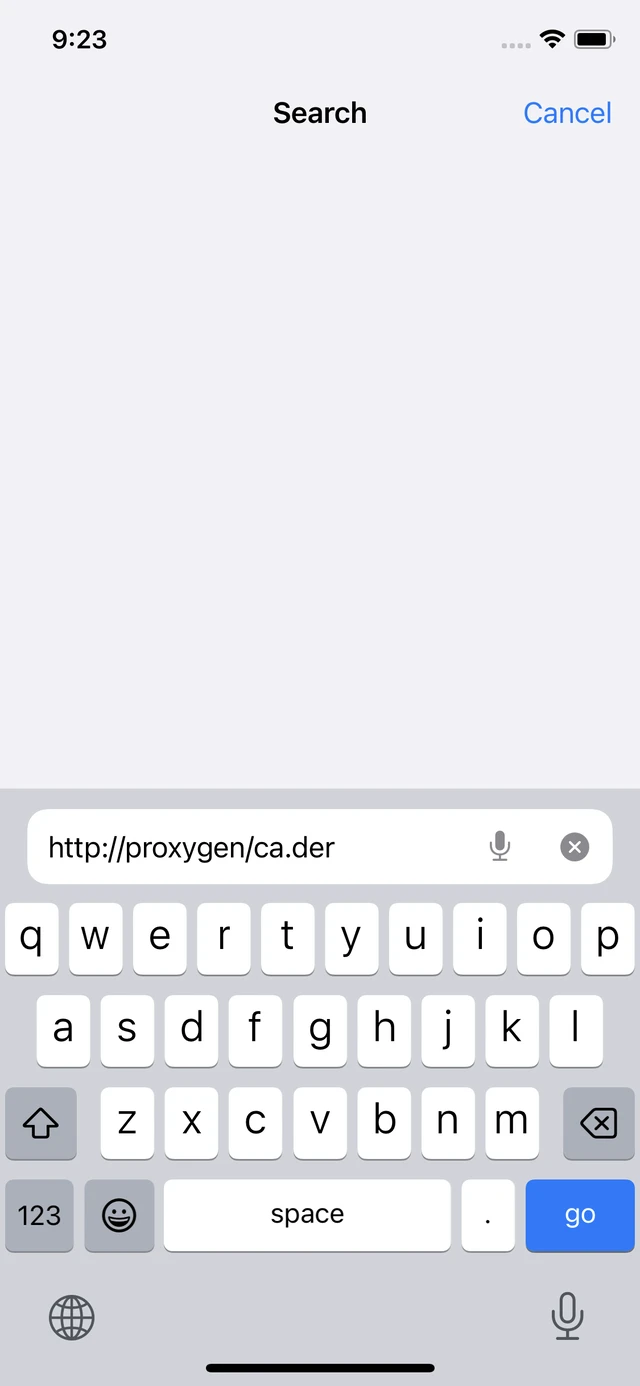Delete a character with the backspace key

(598, 1124)
